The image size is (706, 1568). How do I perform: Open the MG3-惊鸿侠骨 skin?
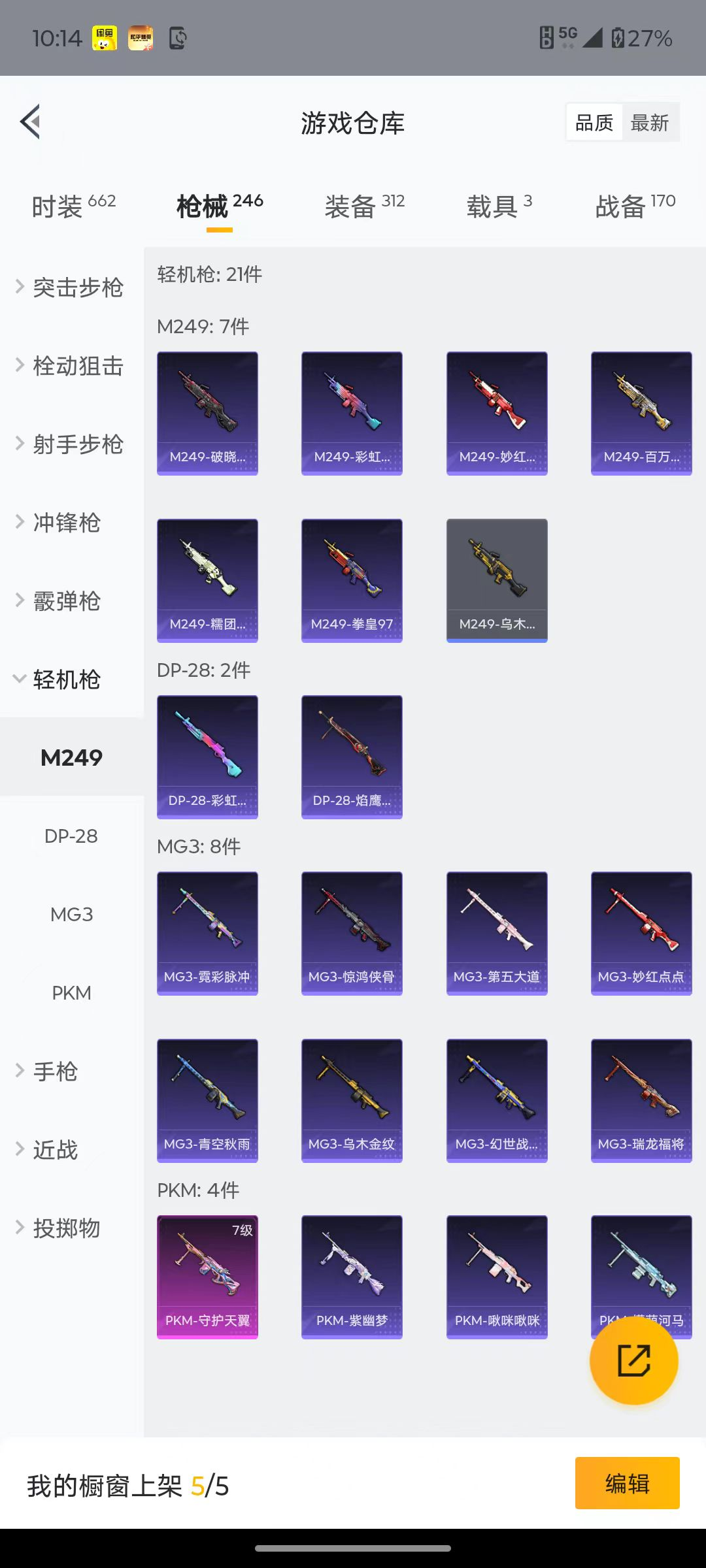(352, 933)
